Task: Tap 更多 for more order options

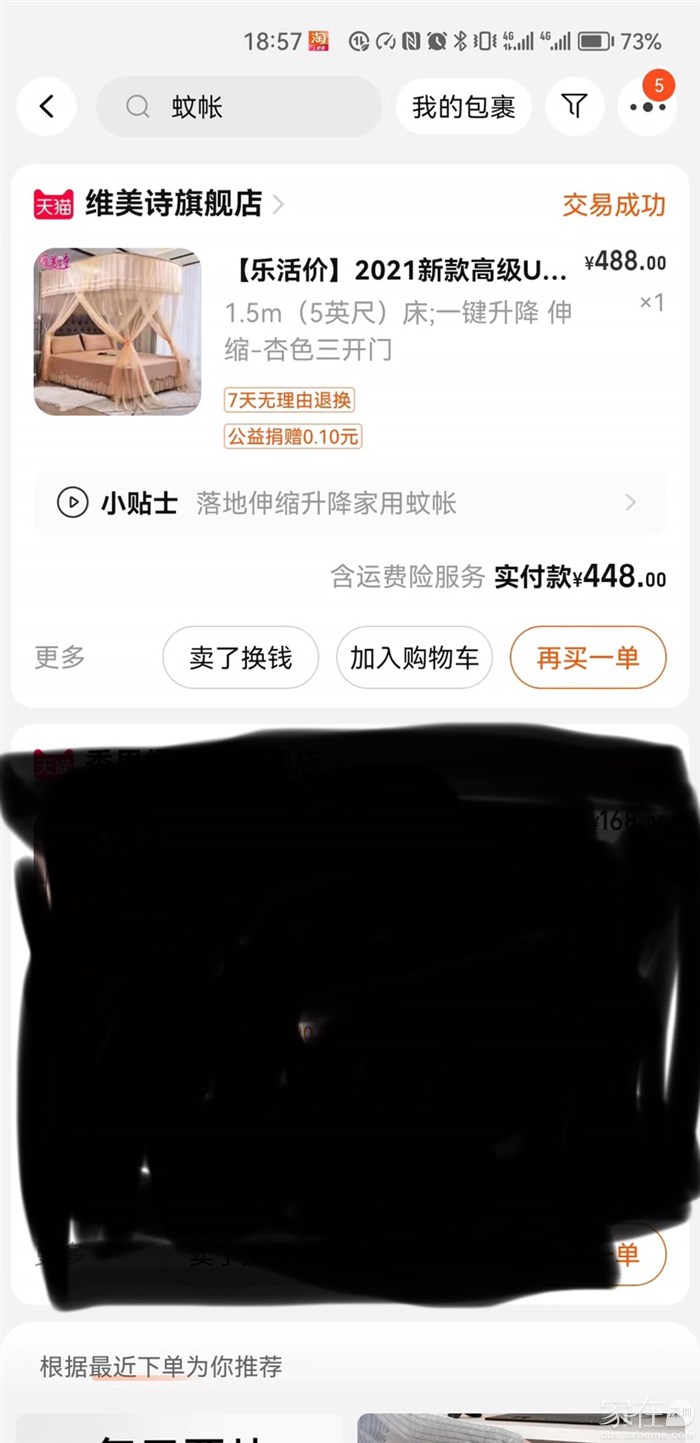Action: tap(60, 657)
